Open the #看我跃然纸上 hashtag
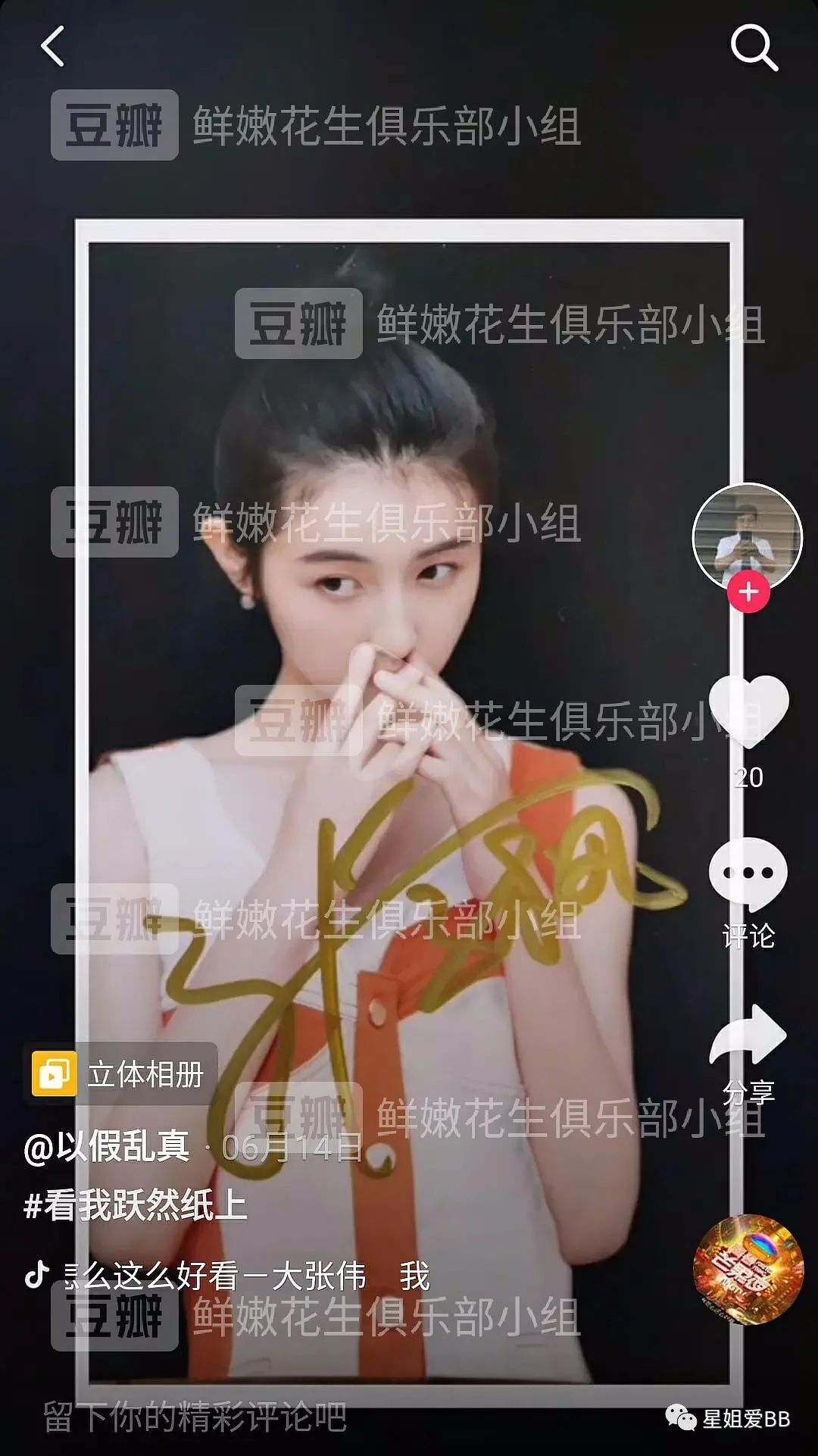Image resolution: width=818 pixels, height=1456 pixels. click(136, 1205)
